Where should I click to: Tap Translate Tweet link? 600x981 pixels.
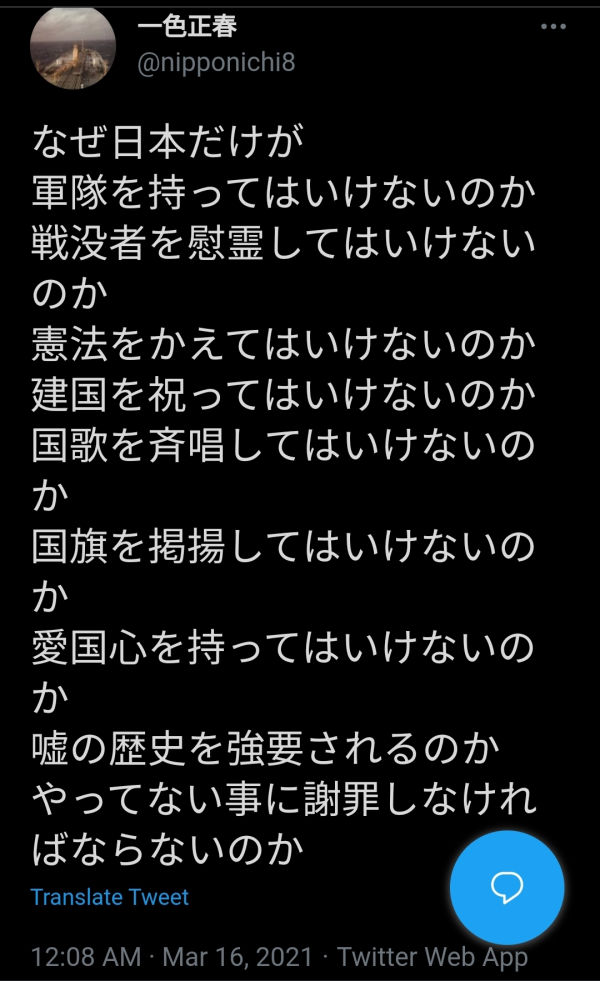[109, 897]
